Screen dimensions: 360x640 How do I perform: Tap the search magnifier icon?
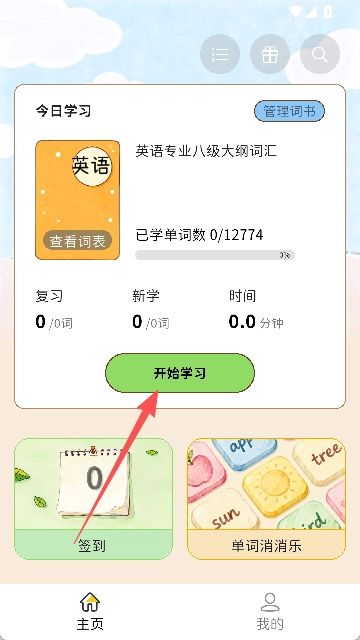320,54
